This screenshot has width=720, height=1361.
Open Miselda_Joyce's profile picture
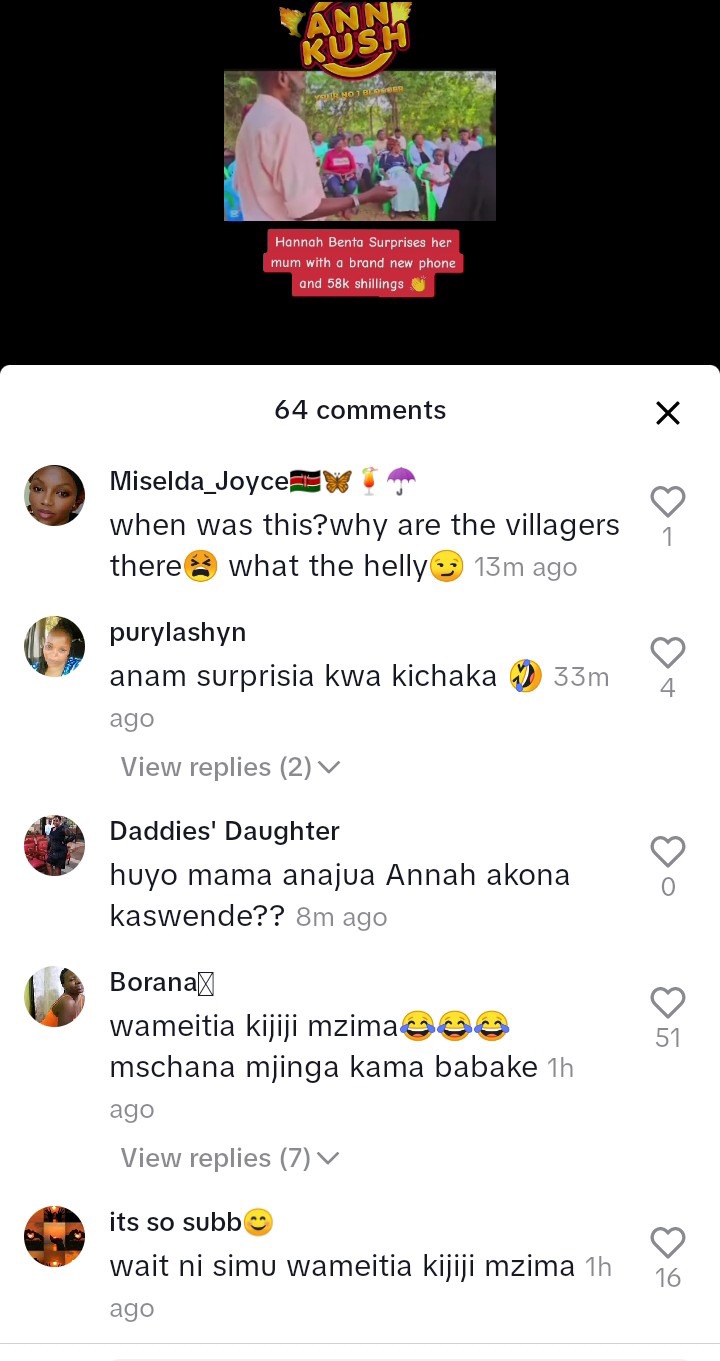54,495
